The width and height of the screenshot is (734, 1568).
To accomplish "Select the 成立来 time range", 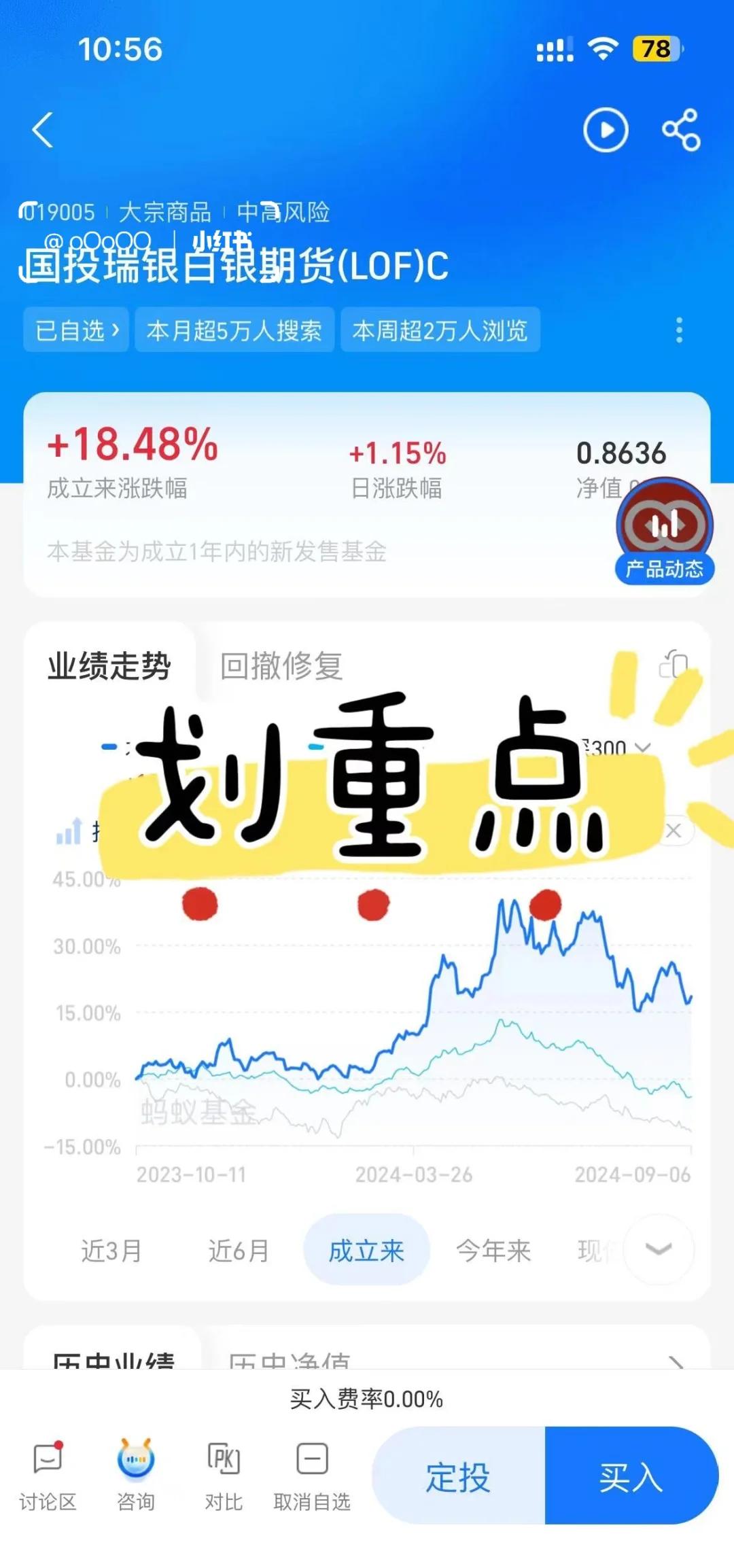I will coord(366,1250).
